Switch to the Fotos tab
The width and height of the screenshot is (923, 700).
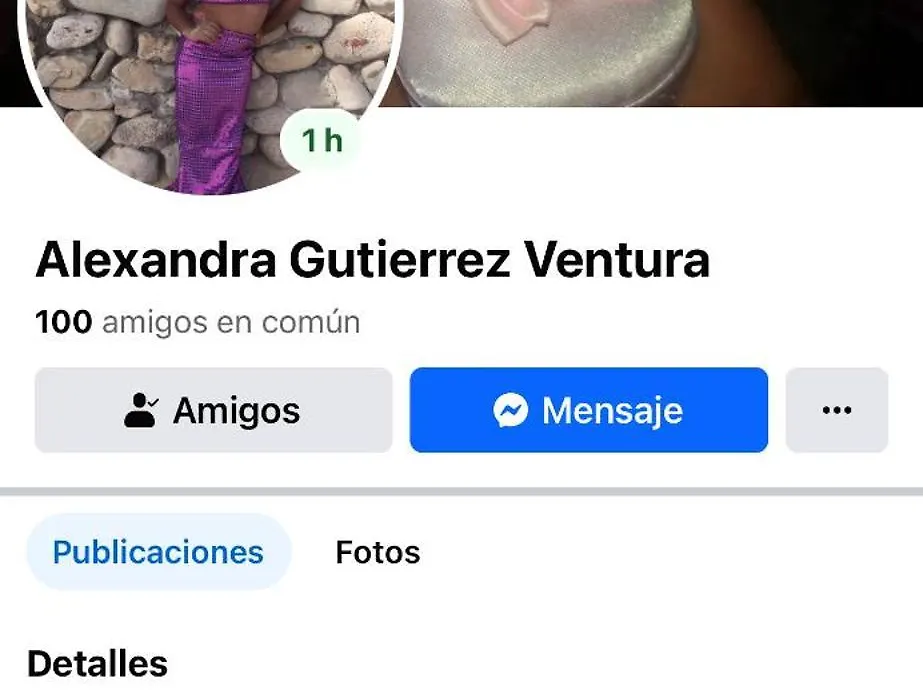point(377,552)
